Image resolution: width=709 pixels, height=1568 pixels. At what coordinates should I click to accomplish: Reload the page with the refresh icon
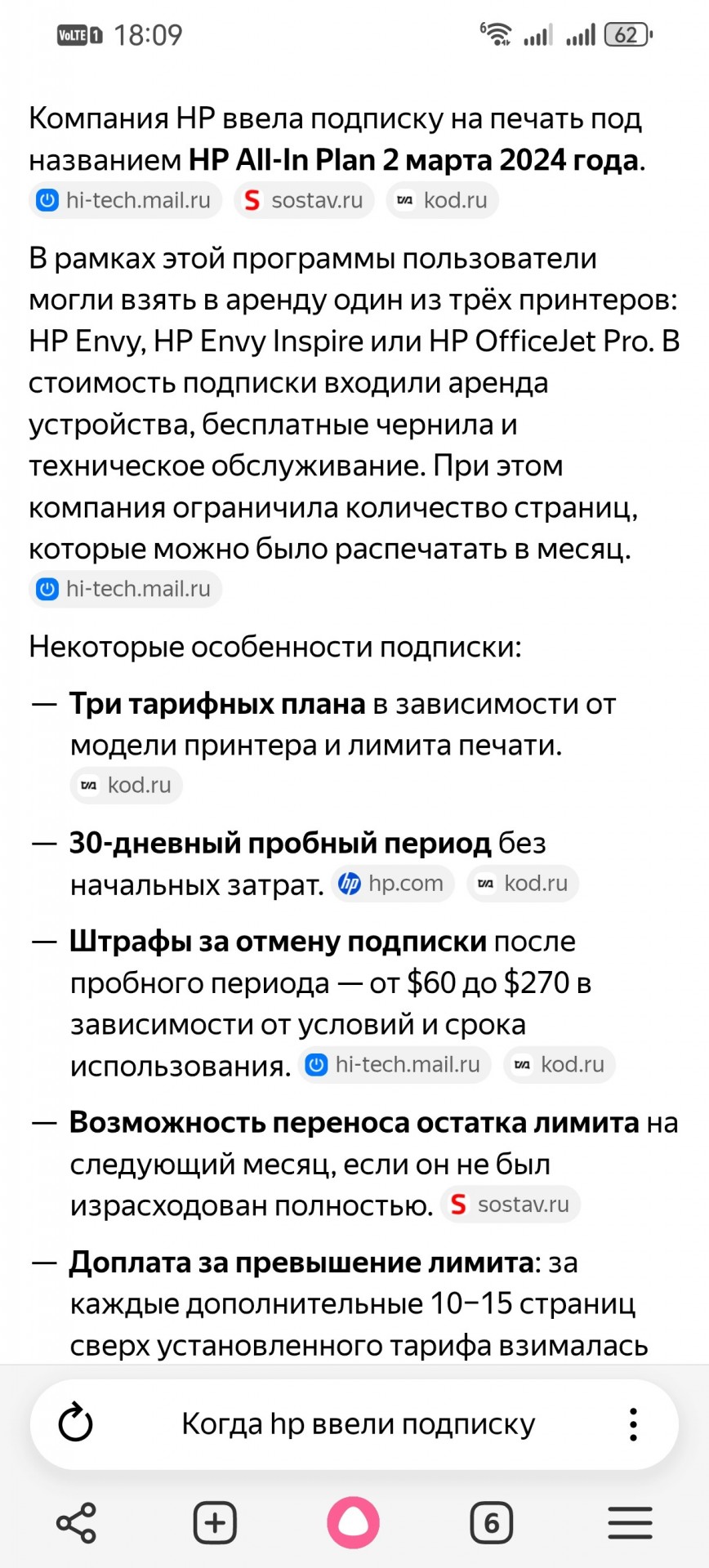click(75, 1424)
